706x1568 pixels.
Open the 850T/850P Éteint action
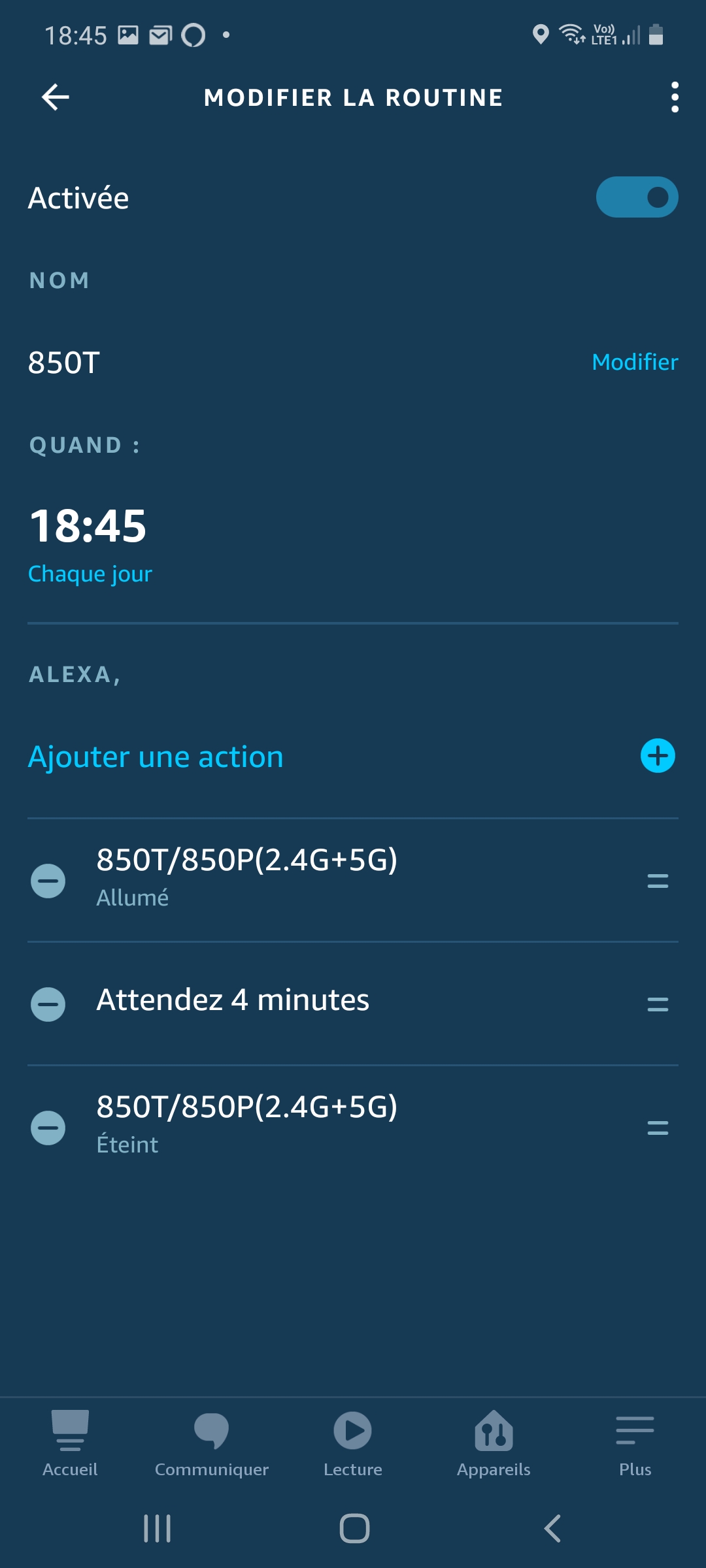[x=353, y=1127]
